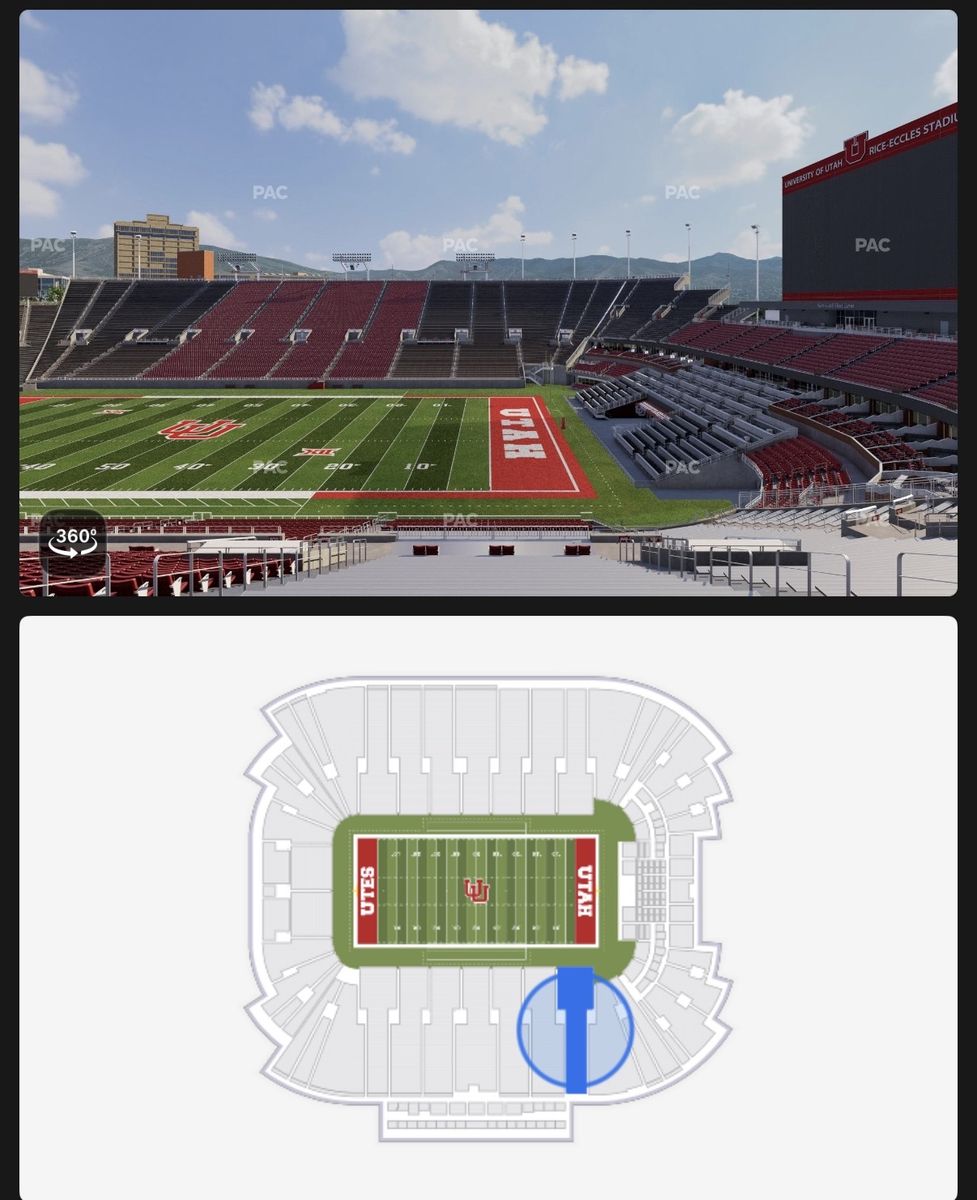This screenshot has height=1200, width=977.
Task: Select the highlighted blue section on map
Action: pyautogui.click(x=575, y=1029)
